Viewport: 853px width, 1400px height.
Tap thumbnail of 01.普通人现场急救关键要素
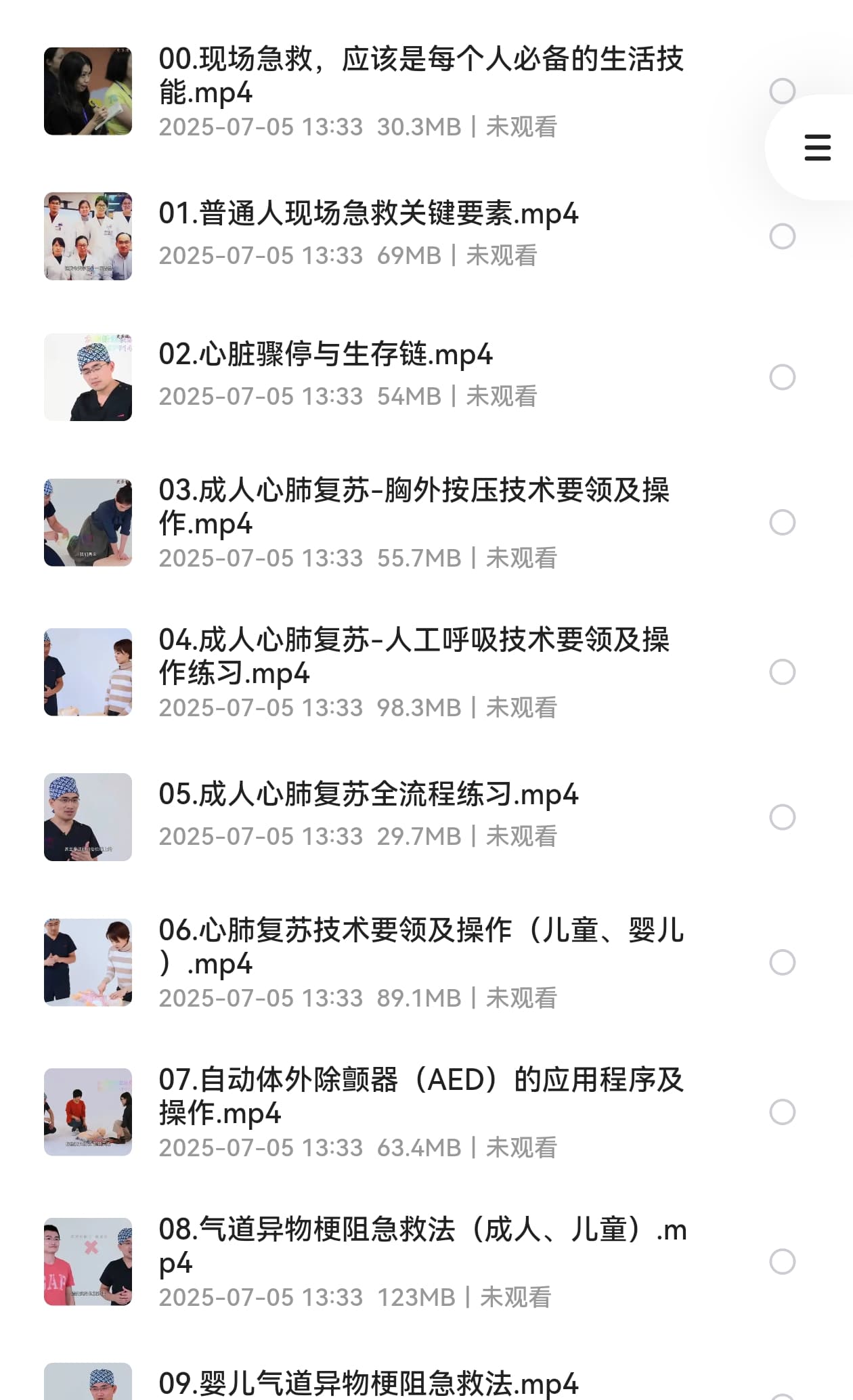[88, 236]
